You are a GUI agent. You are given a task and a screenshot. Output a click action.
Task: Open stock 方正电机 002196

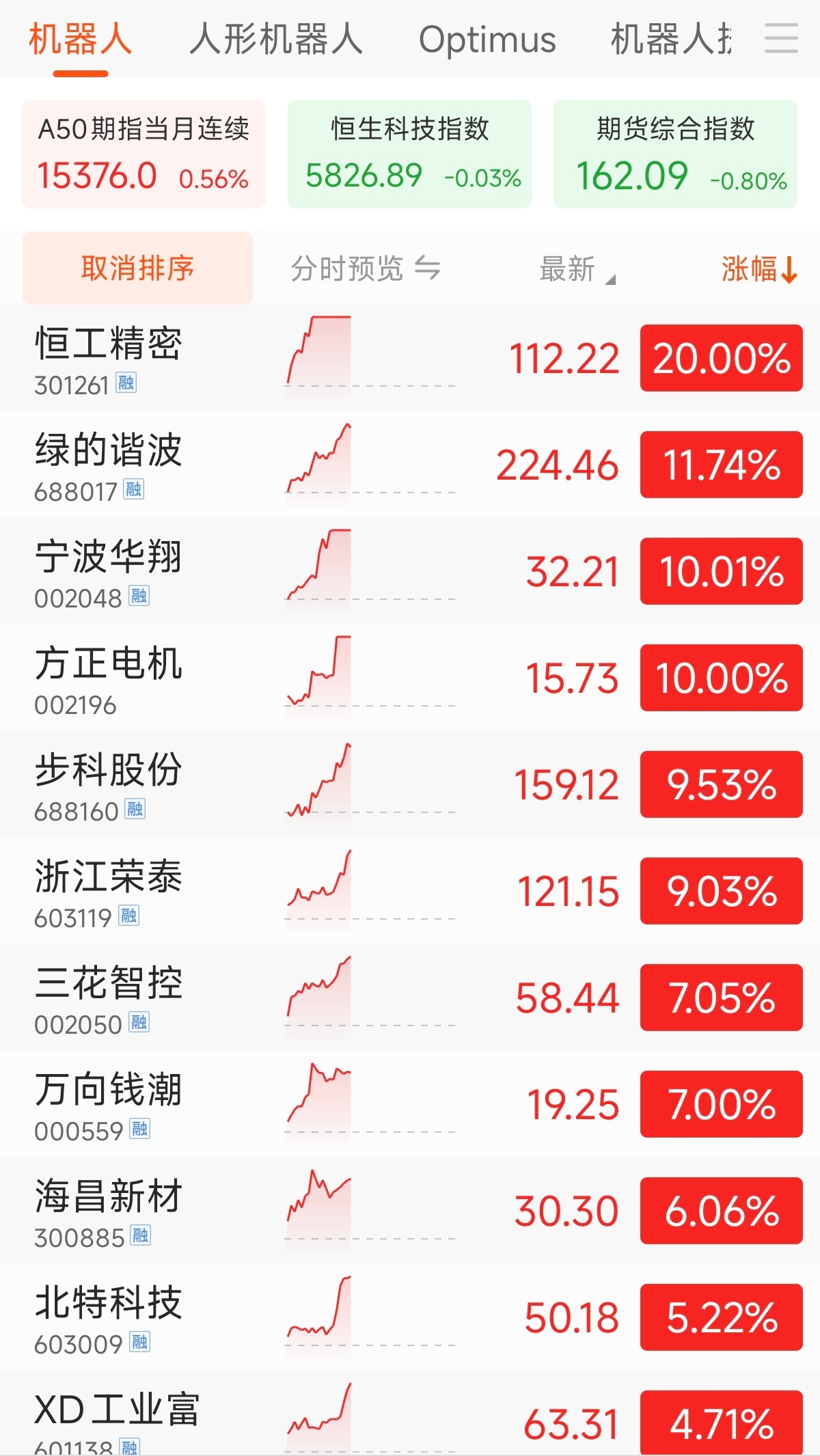point(410,678)
